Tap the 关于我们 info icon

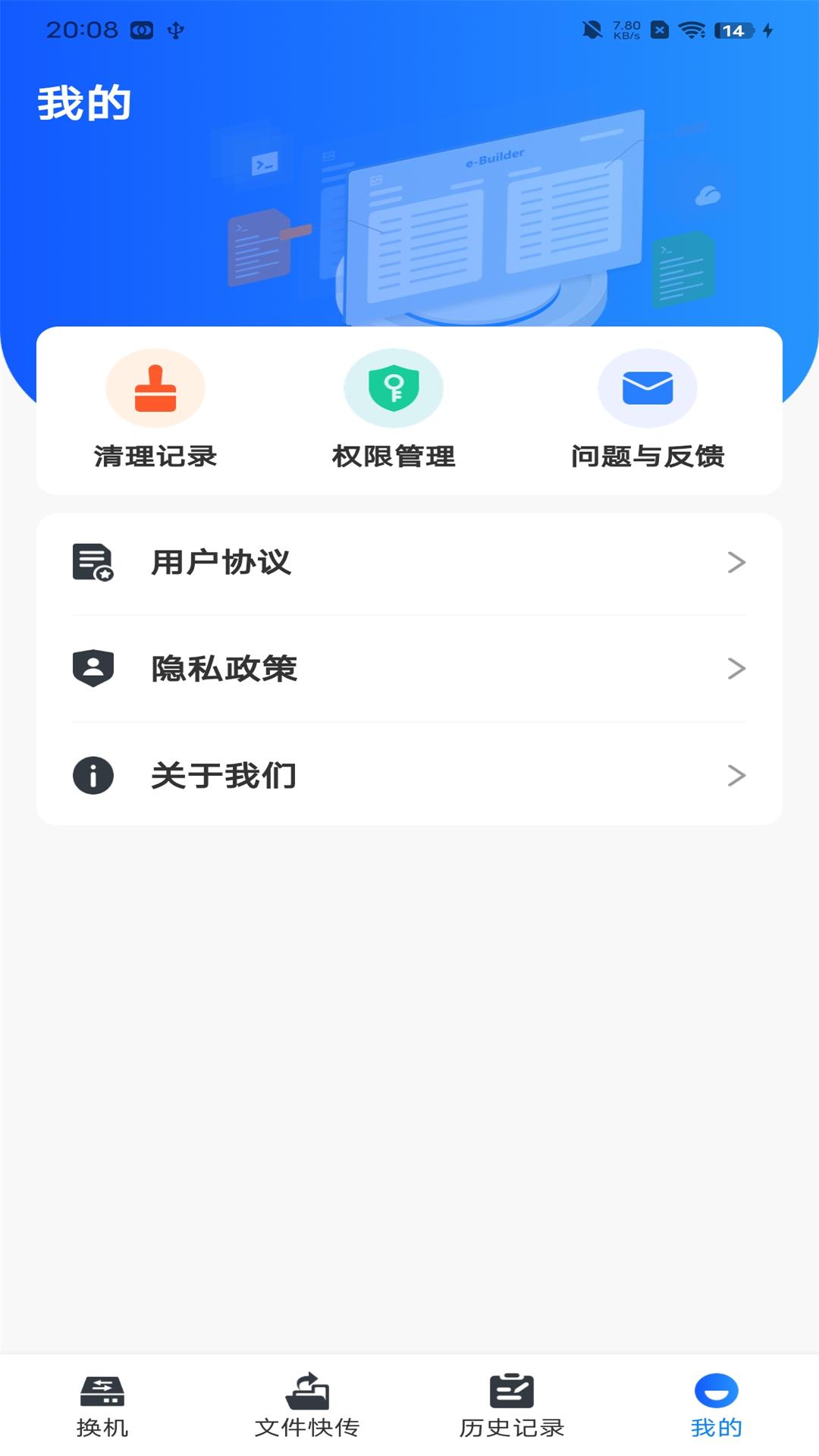tap(93, 775)
